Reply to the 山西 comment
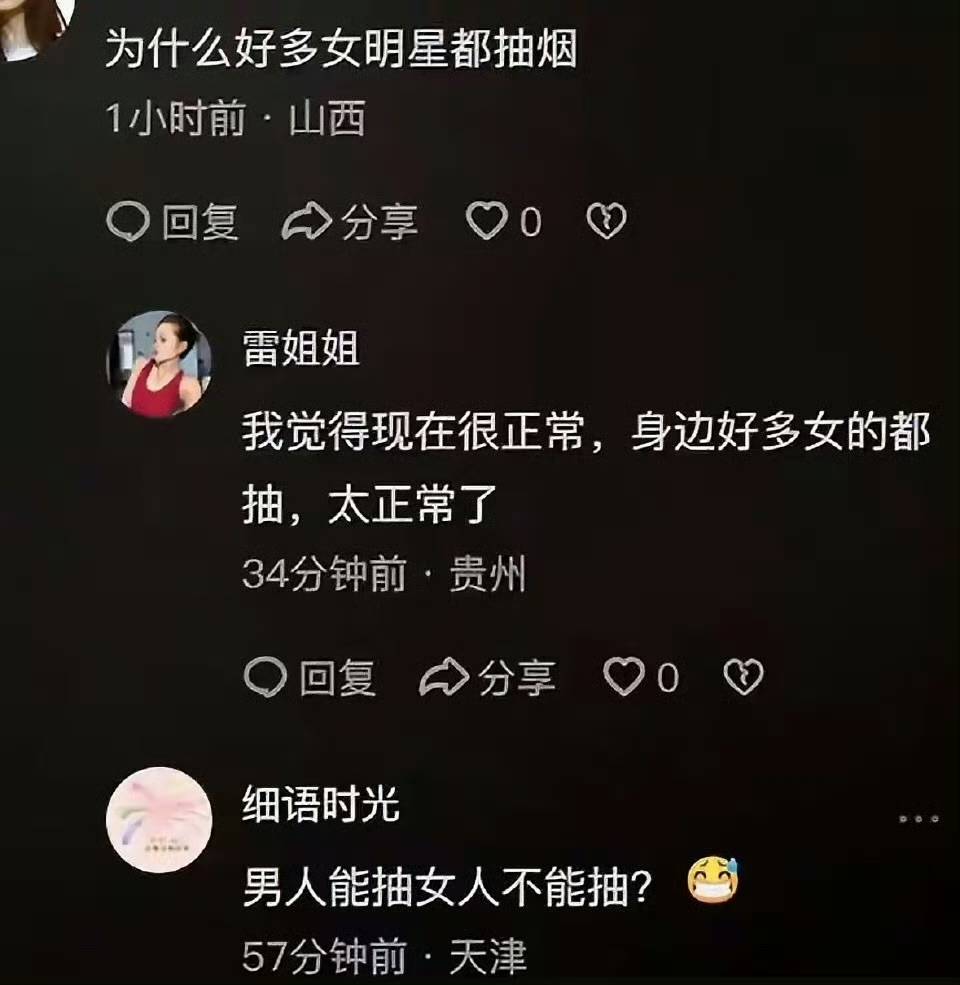The image size is (960, 985). 173,221
